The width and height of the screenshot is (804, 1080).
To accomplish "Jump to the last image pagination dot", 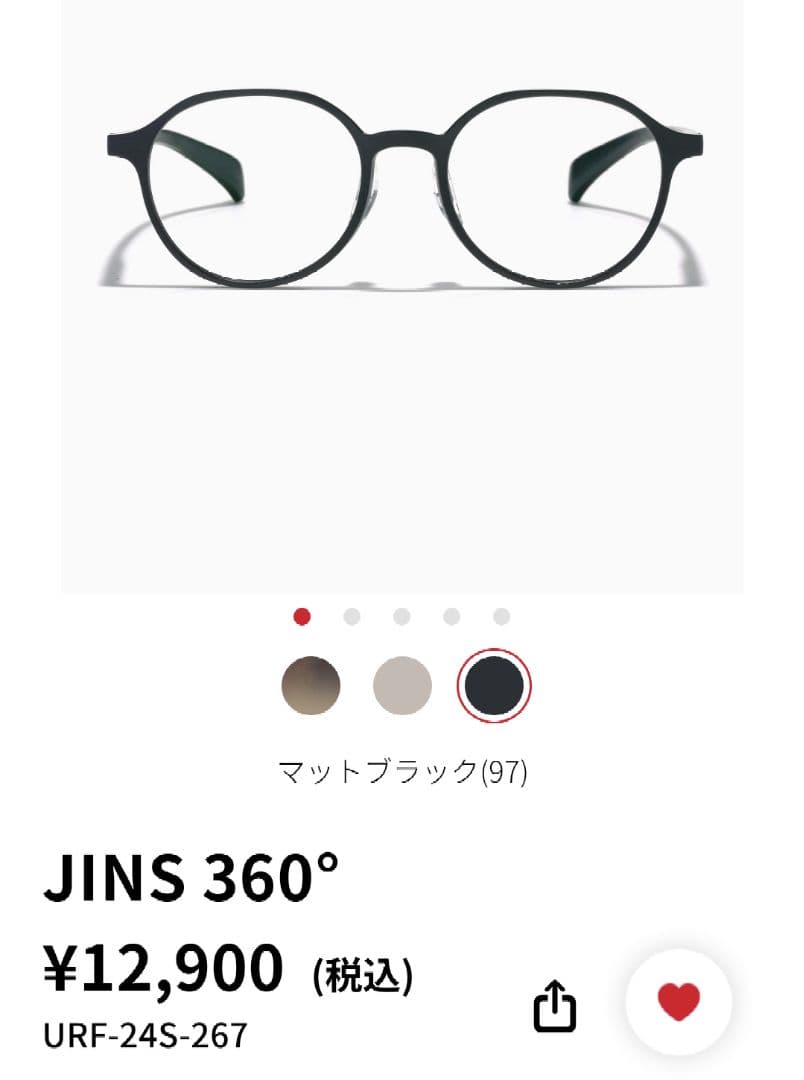I will (x=502, y=618).
